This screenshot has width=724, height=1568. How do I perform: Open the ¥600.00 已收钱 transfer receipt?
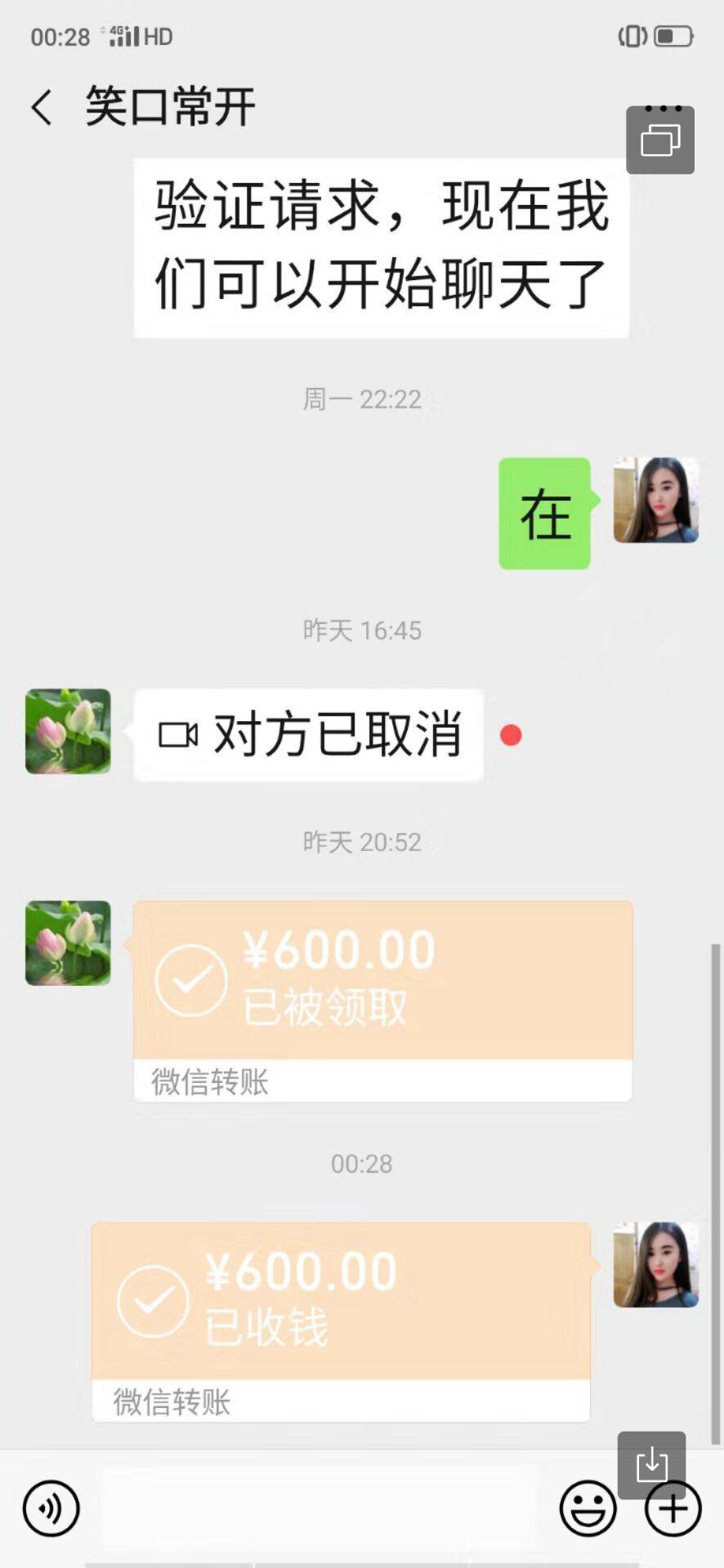(343, 1298)
